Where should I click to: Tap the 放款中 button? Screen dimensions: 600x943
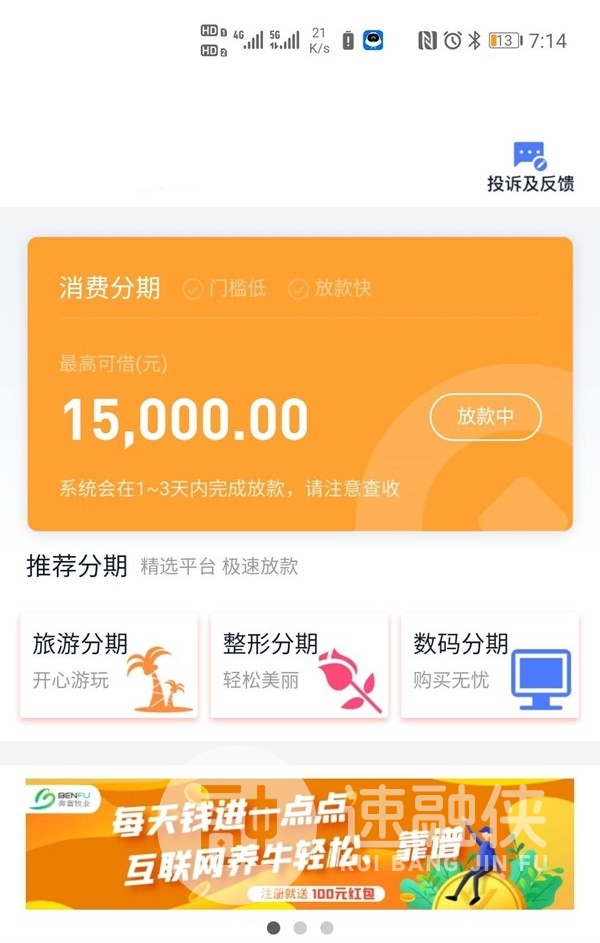coord(485,417)
